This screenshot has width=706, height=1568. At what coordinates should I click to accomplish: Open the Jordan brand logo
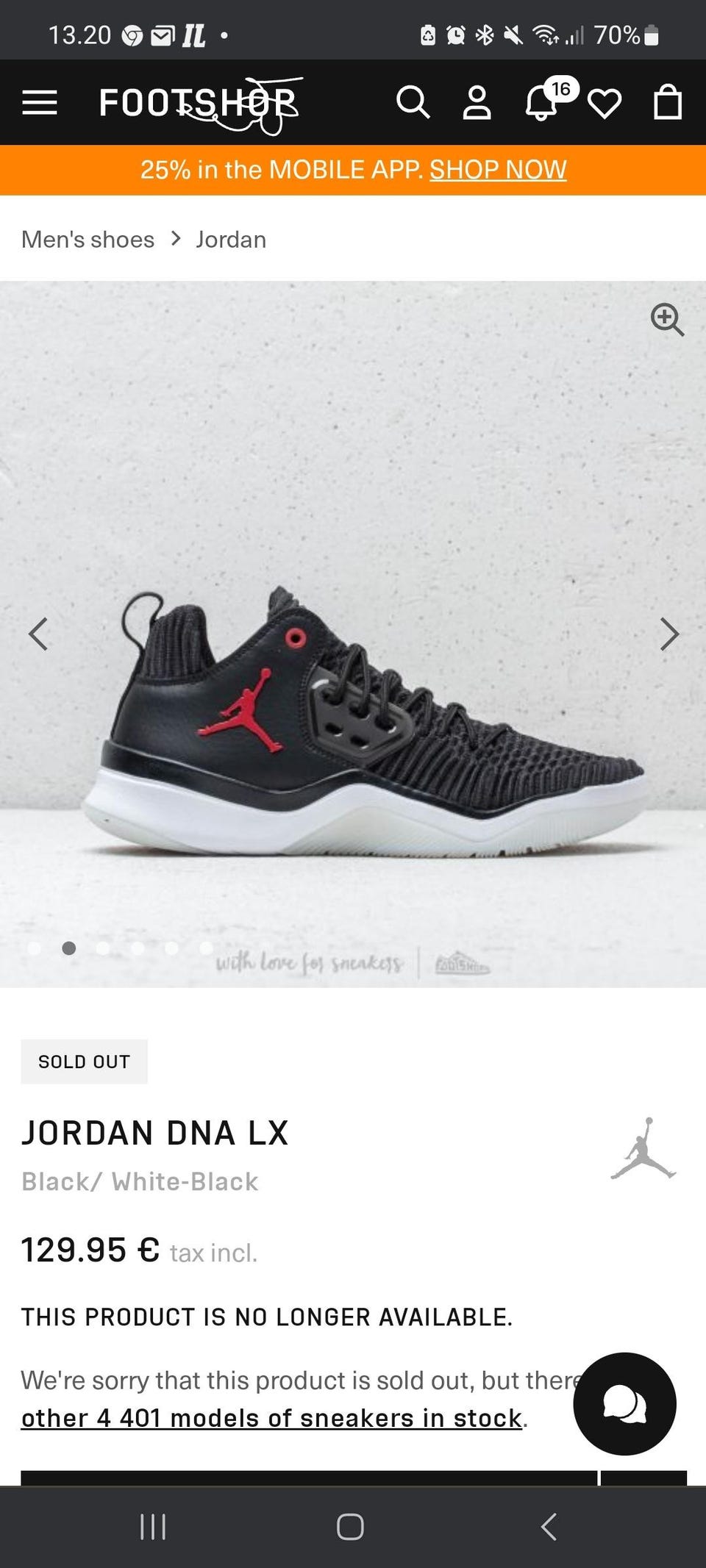(x=643, y=1150)
